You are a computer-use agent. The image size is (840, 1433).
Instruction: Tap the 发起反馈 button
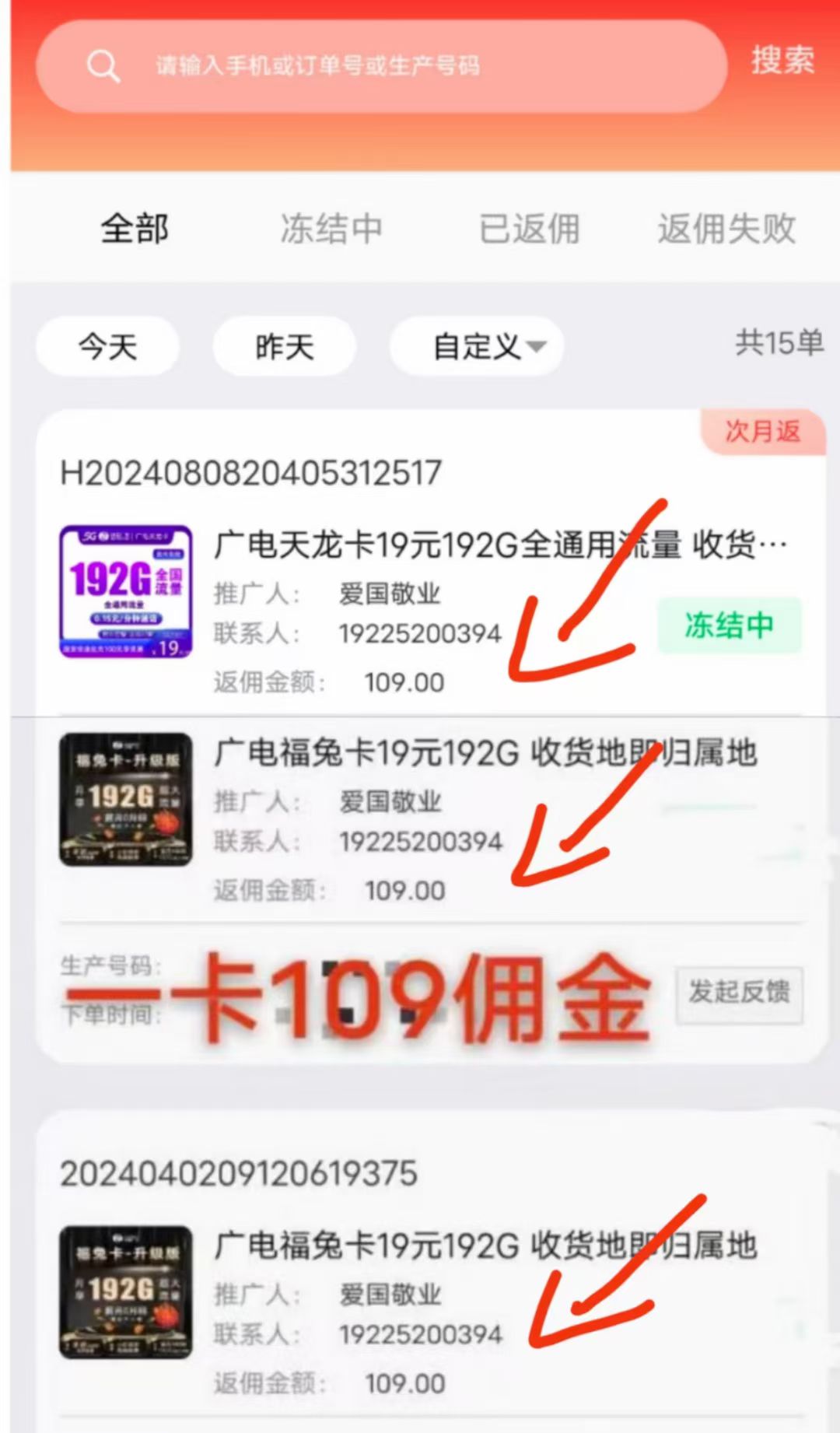point(739,993)
